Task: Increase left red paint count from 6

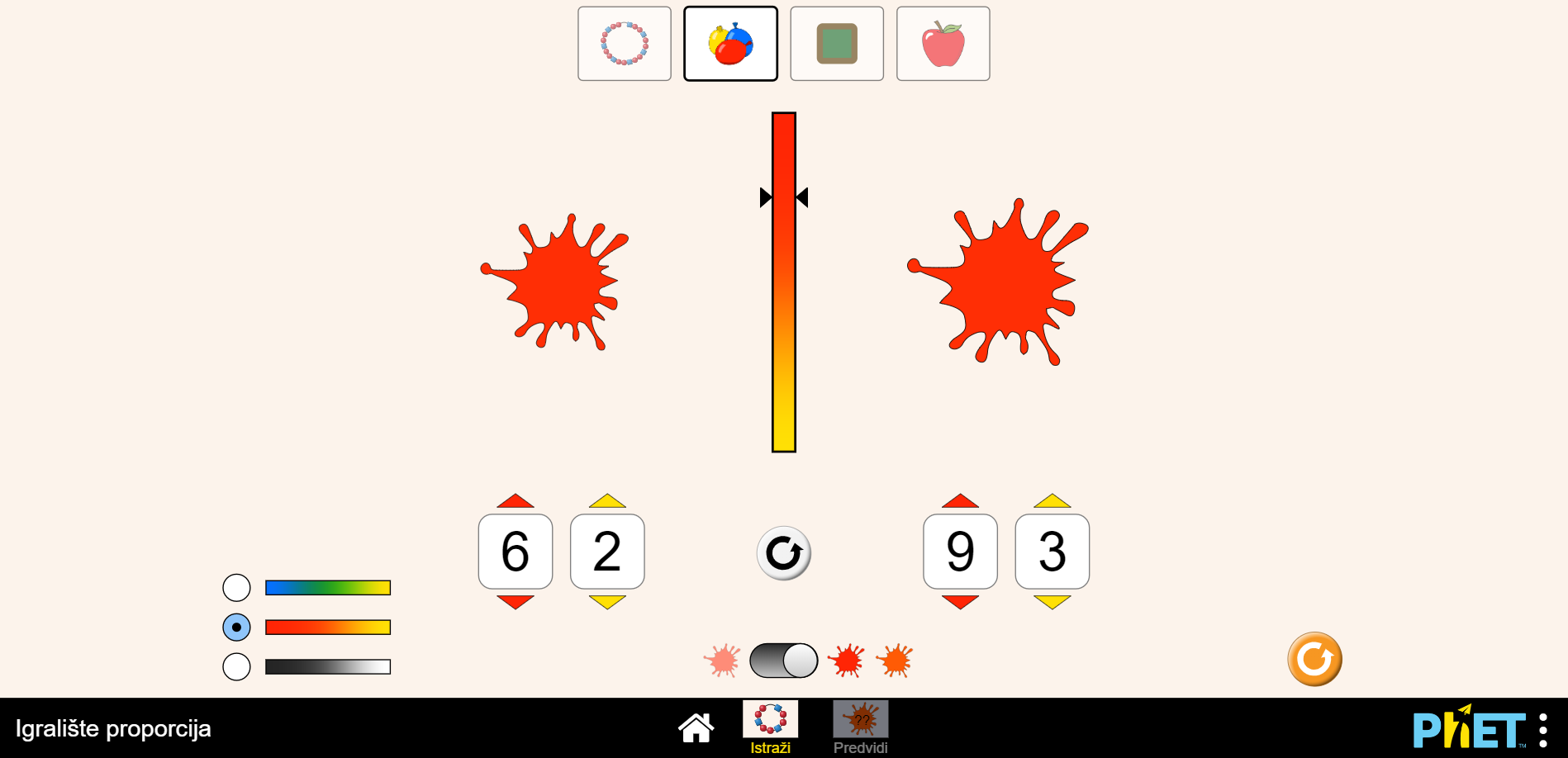Action: 516,501
